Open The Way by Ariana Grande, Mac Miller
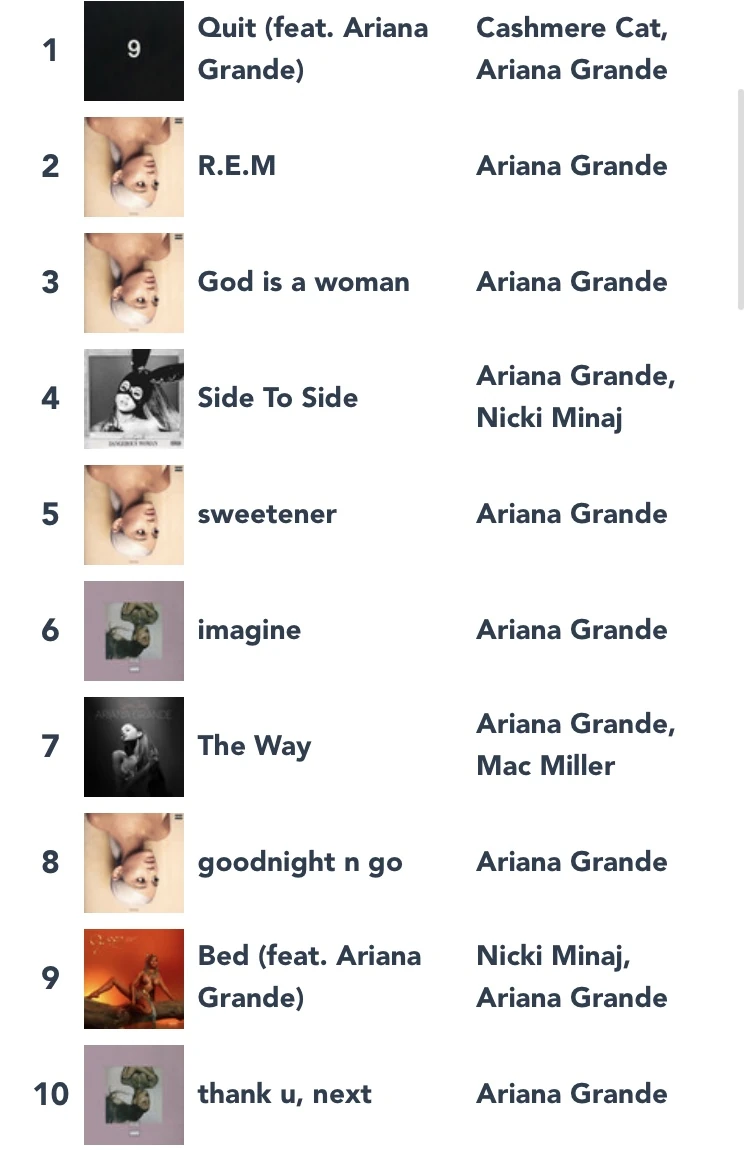Image resolution: width=750 pixels, height=1150 pixels. [254, 746]
